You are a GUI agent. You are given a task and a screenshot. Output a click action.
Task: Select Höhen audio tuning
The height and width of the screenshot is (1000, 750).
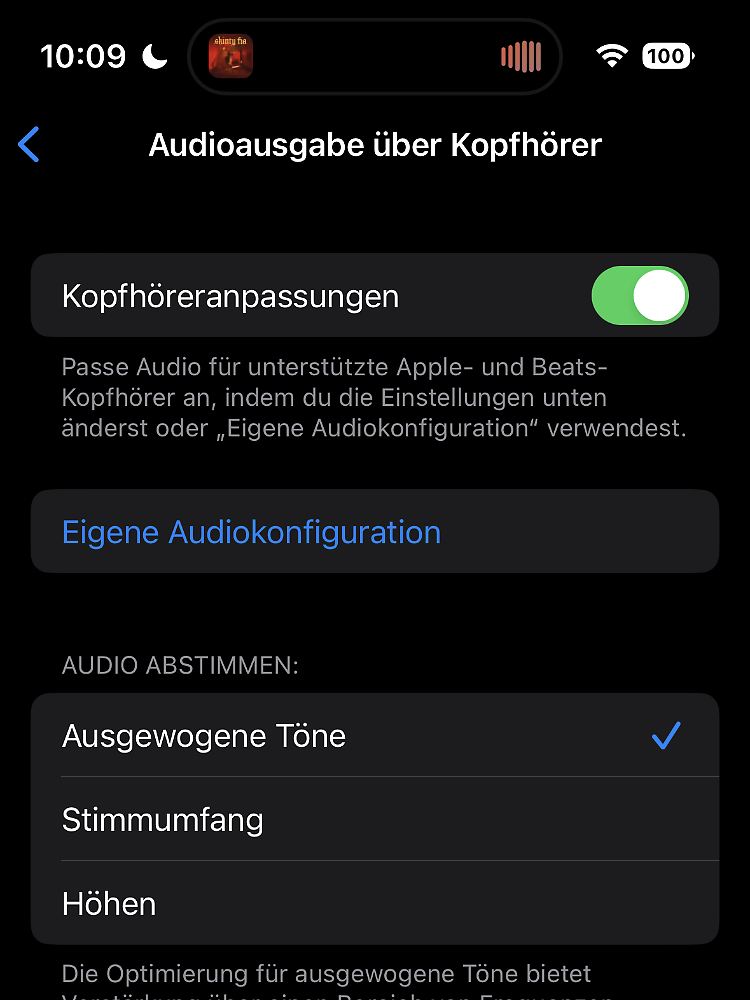pyautogui.click(x=374, y=904)
